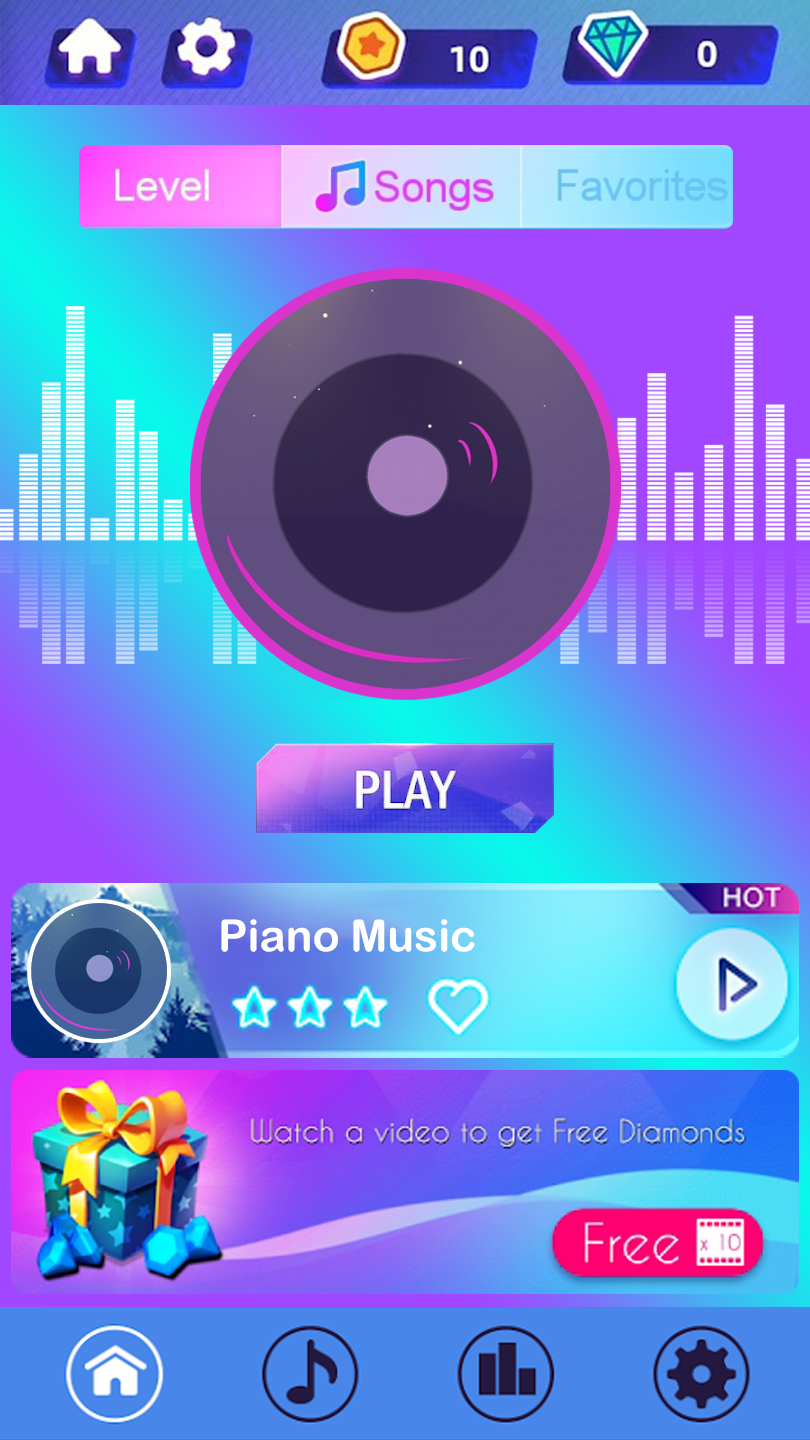The height and width of the screenshot is (1440, 810).
Task: Open the leaderboard bars tab at the bottom
Action: (x=505, y=1374)
